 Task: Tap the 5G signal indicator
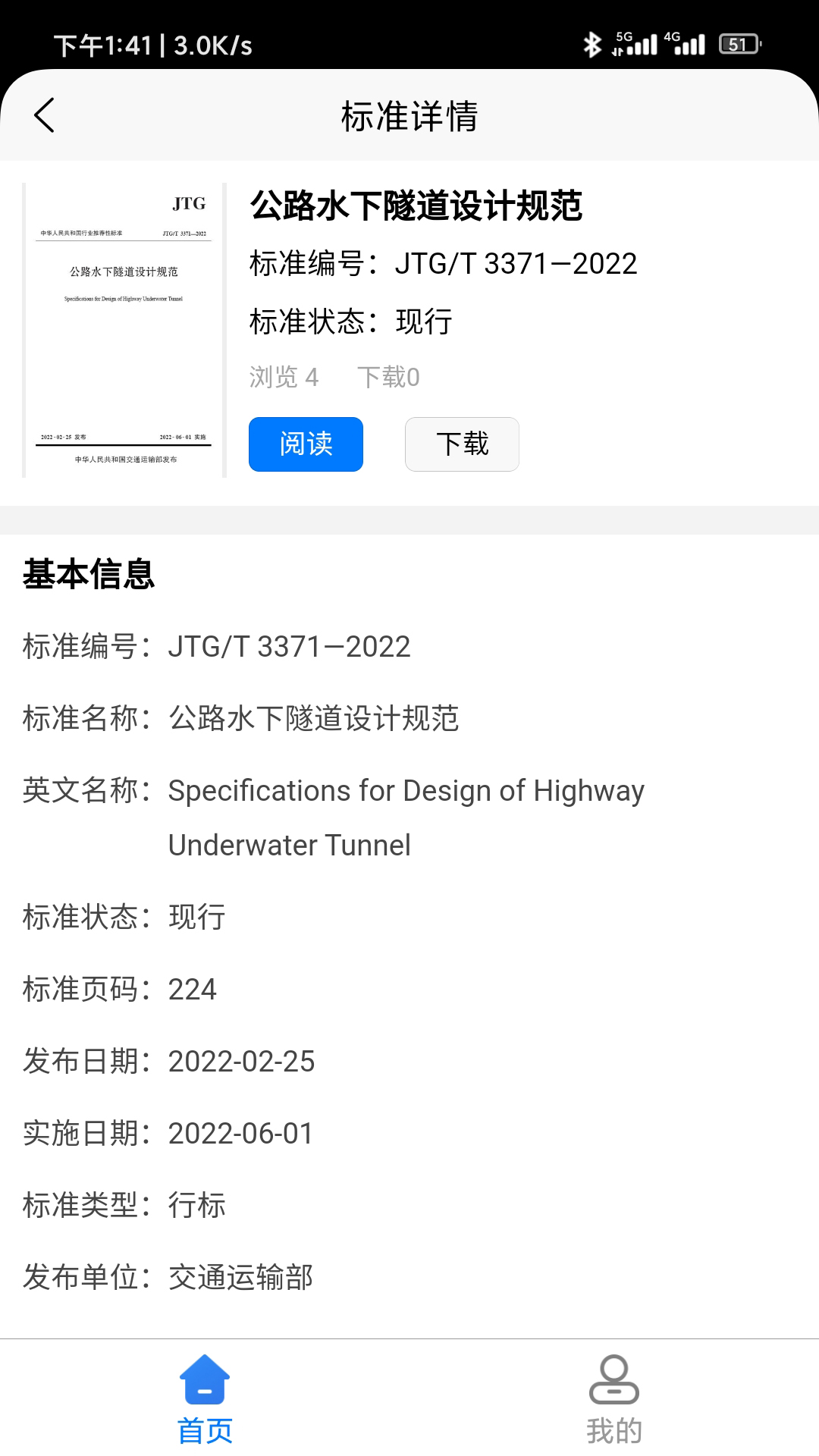click(x=634, y=43)
